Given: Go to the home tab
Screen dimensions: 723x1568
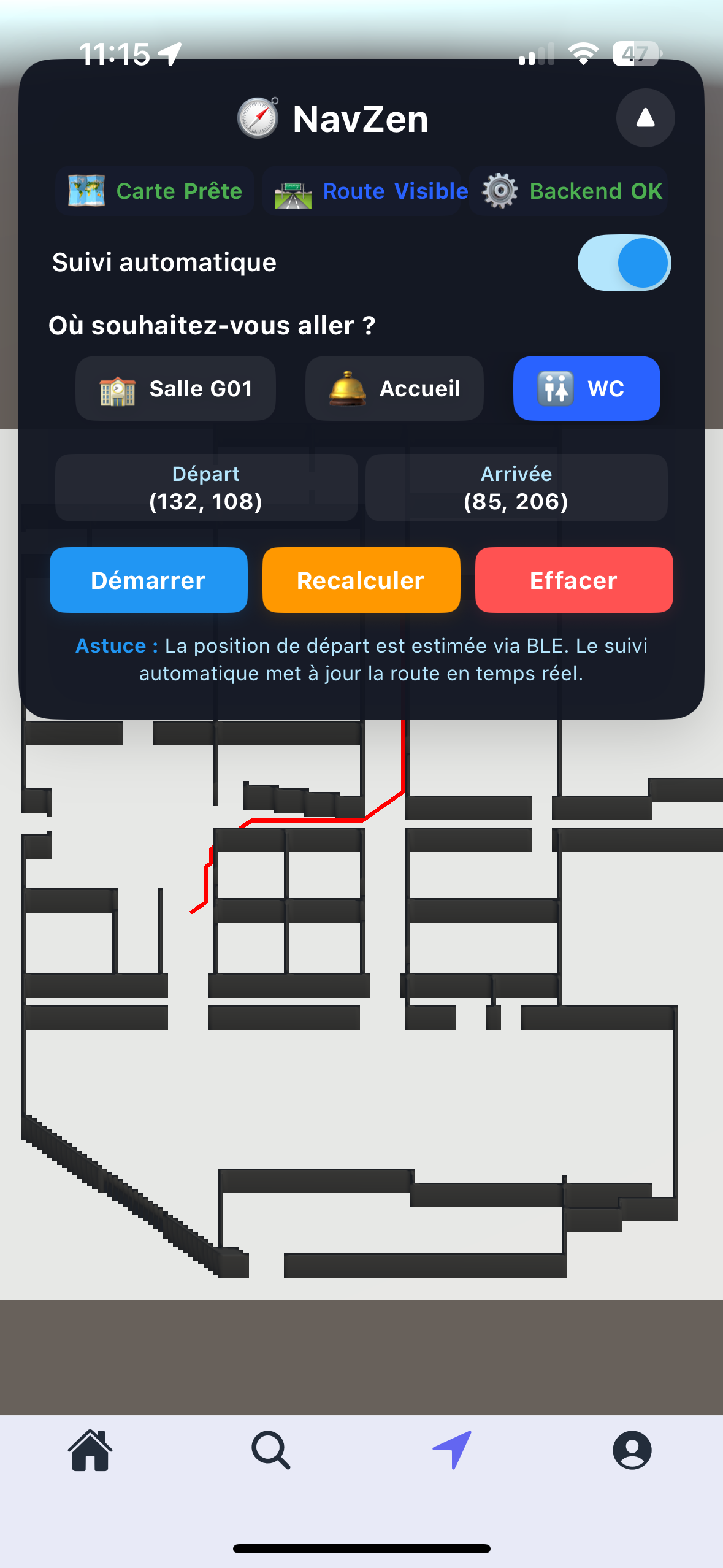Looking at the screenshot, I should pos(90,1450).
